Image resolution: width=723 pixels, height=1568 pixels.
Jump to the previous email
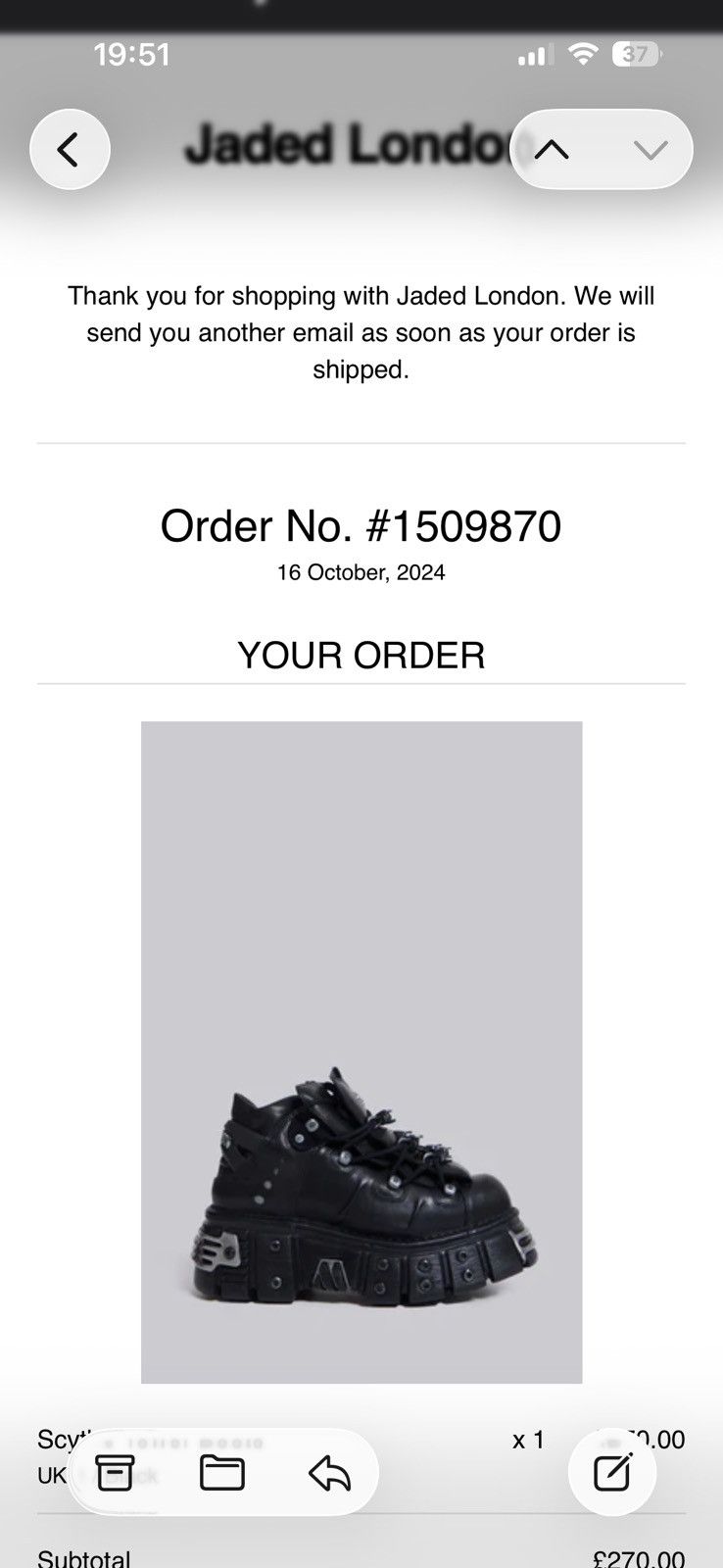coord(552,150)
